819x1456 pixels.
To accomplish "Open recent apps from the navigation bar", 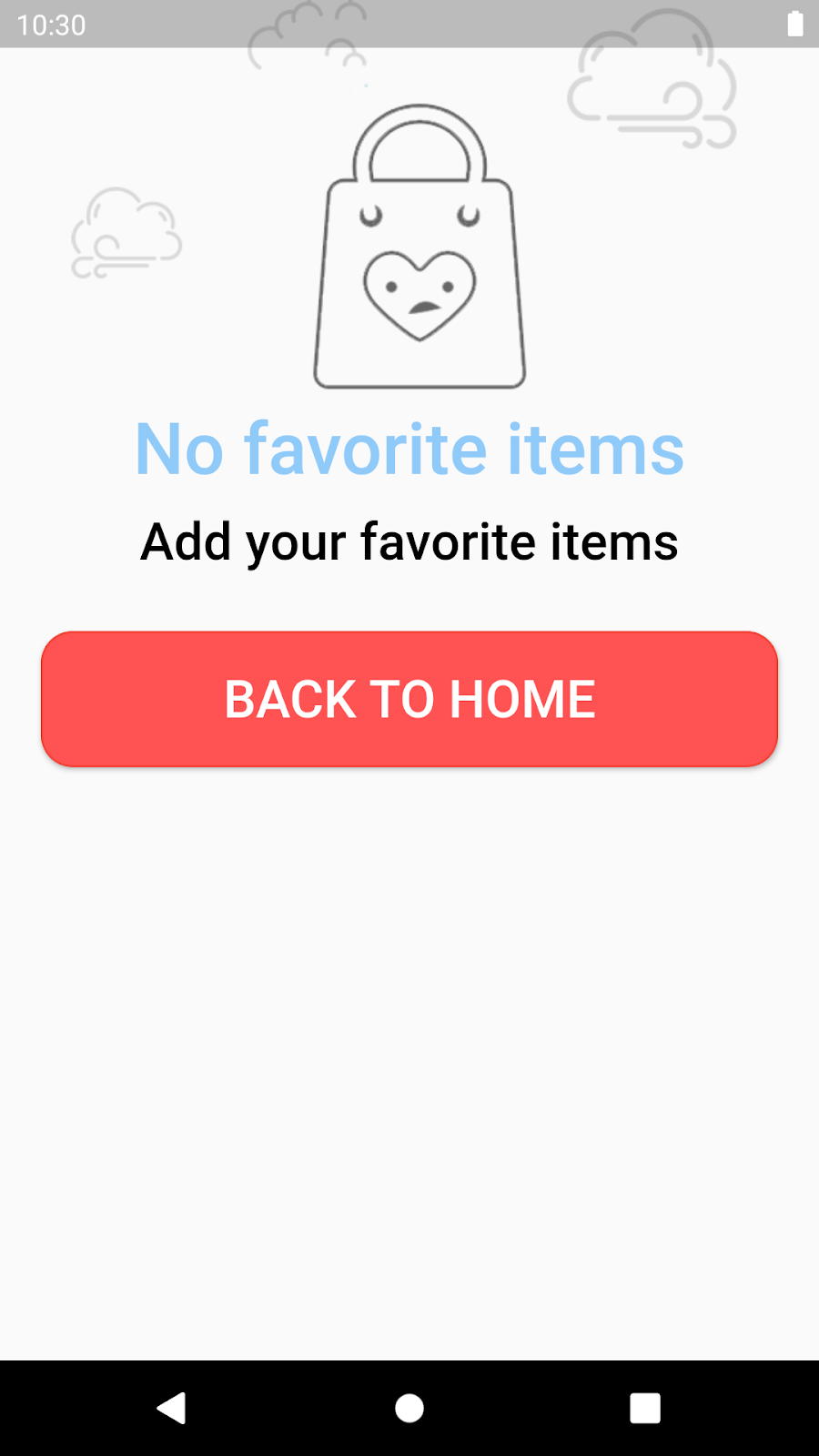I will [645, 1408].
